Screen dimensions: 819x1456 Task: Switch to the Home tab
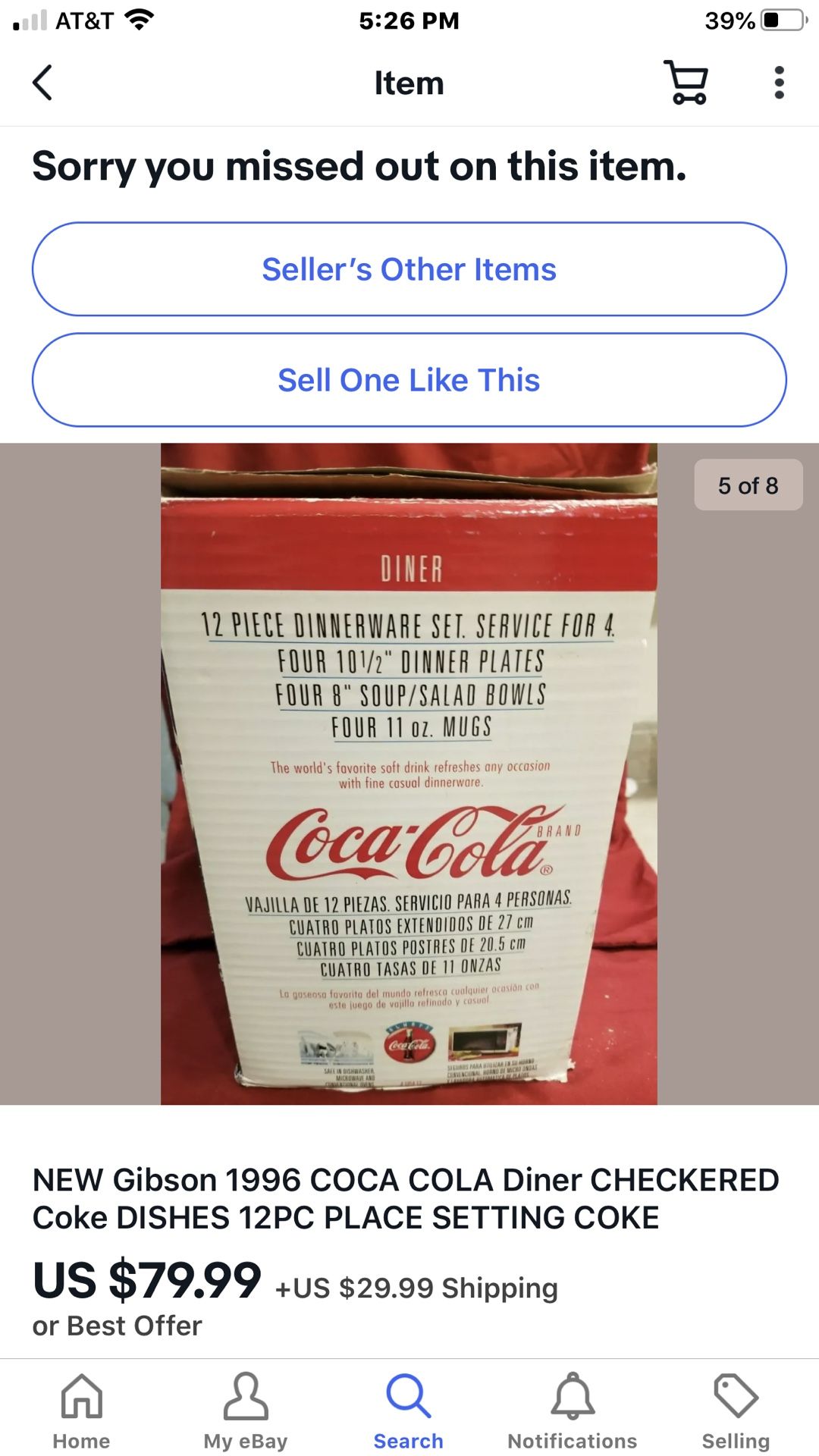[x=81, y=1410]
